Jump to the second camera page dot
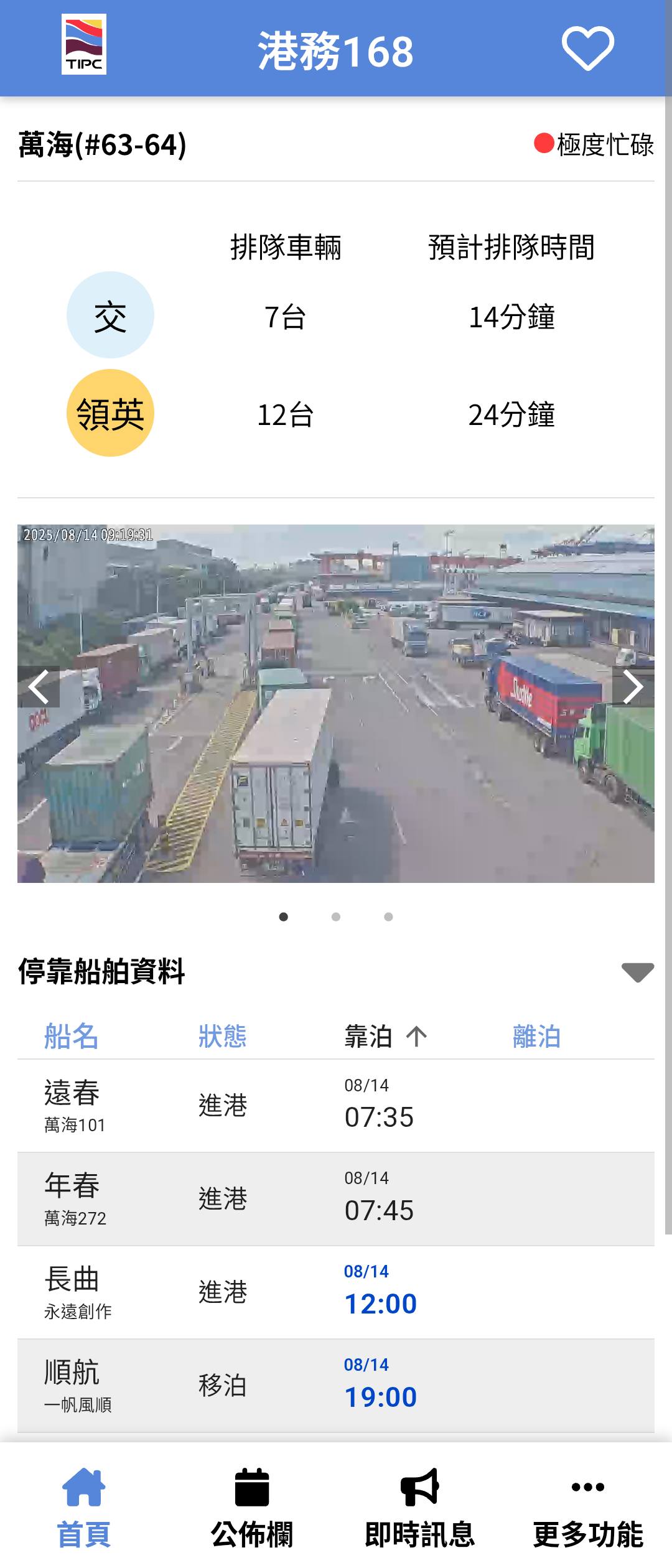Image resolution: width=672 pixels, height=1568 pixels. click(x=336, y=917)
